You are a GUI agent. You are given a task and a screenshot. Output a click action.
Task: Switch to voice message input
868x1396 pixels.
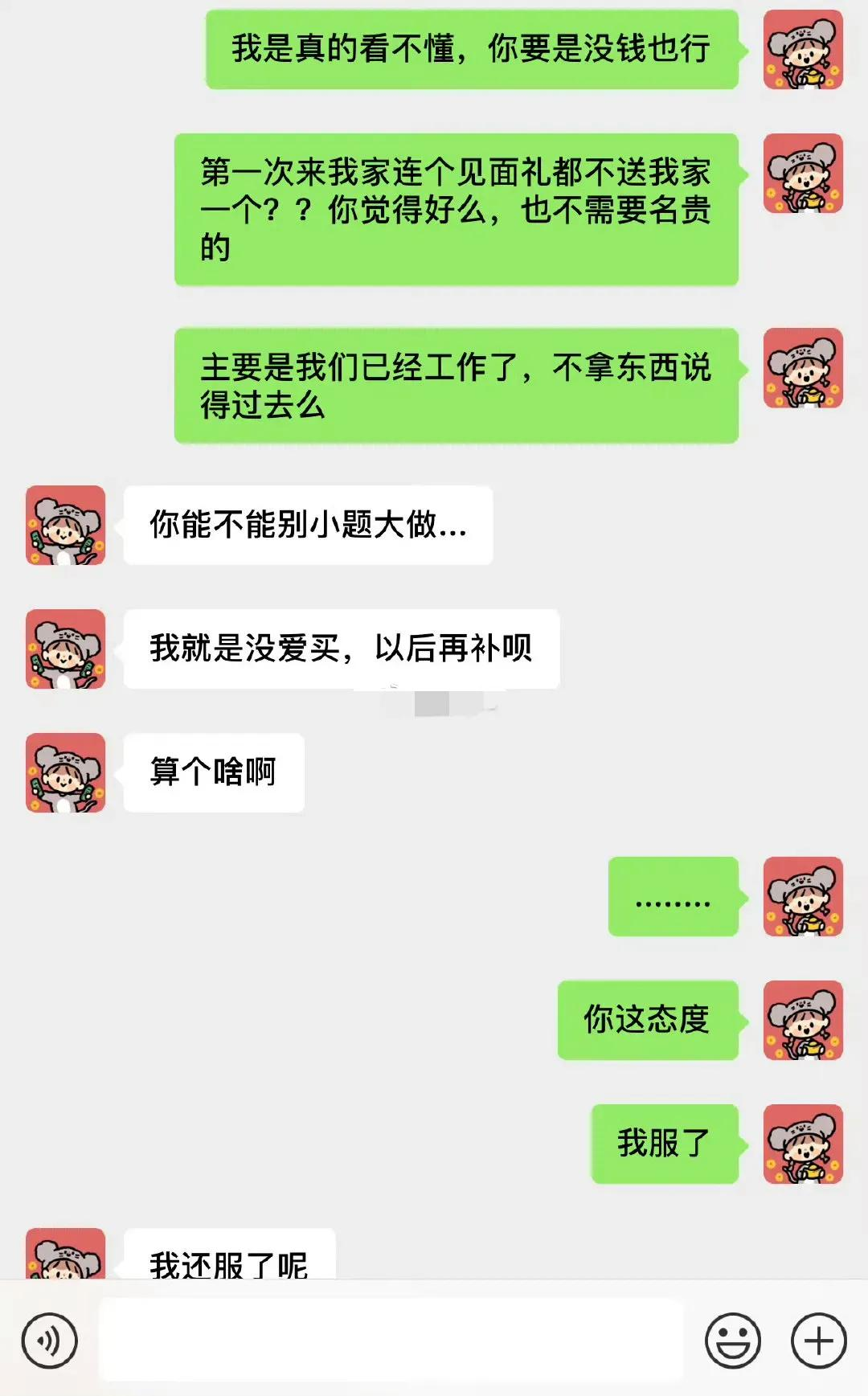pyautogui.click(x=50, y=1341)
